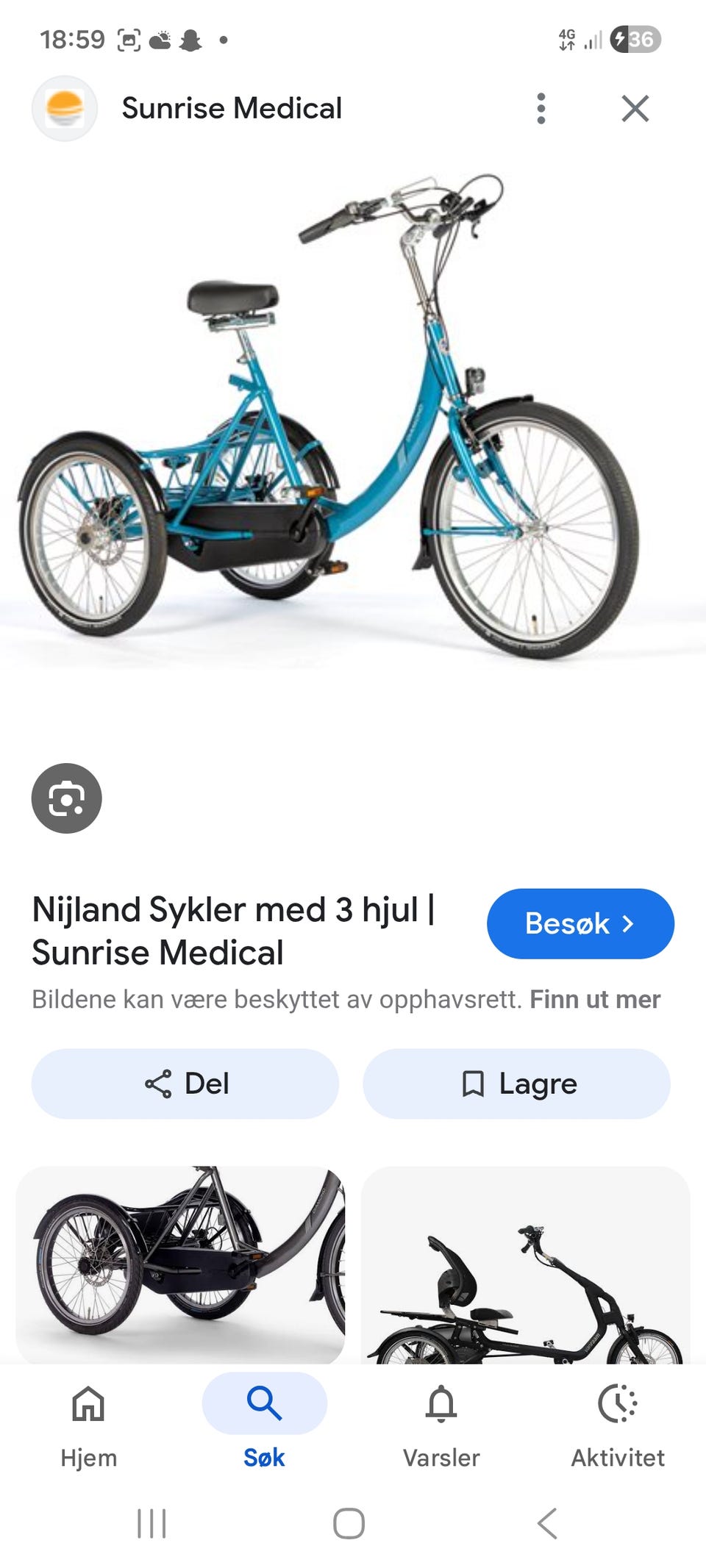Tap the Sunrise Medical site favicon
The height and width of the screenshot is (1568, 706).
65,108
